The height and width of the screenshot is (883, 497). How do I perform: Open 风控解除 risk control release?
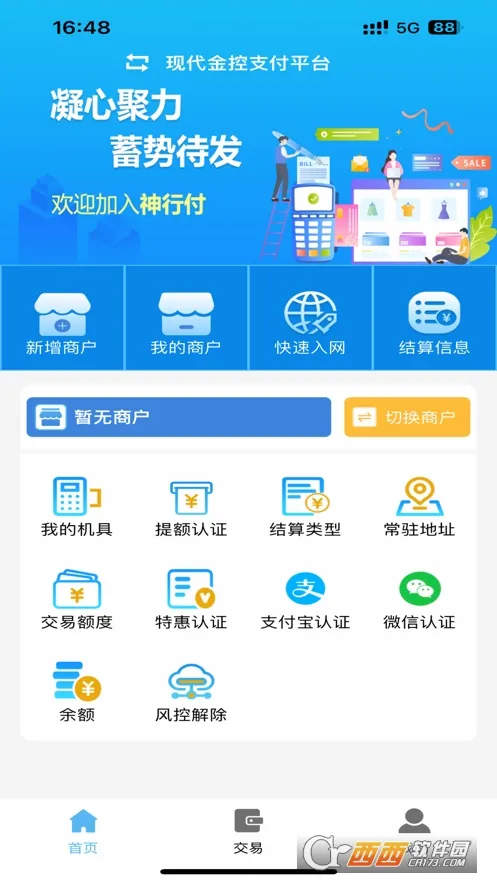pyautogui.click(x=191, y=692)
